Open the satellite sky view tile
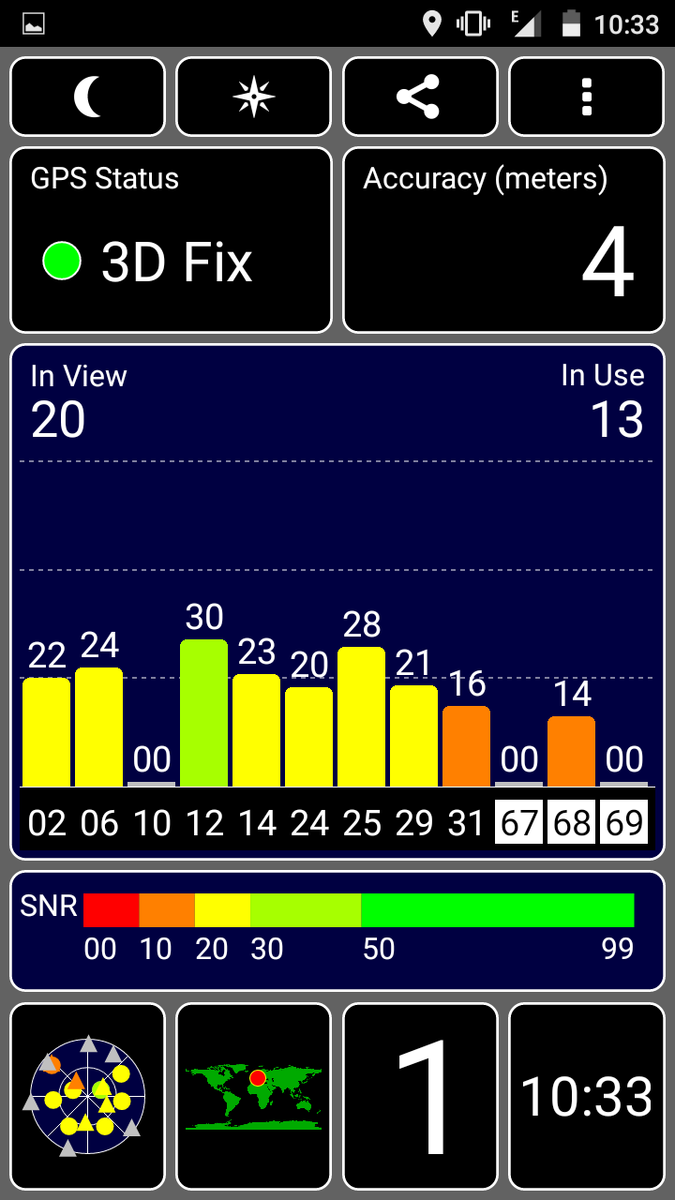The image size is (675, 1200). pos(88,1097)
